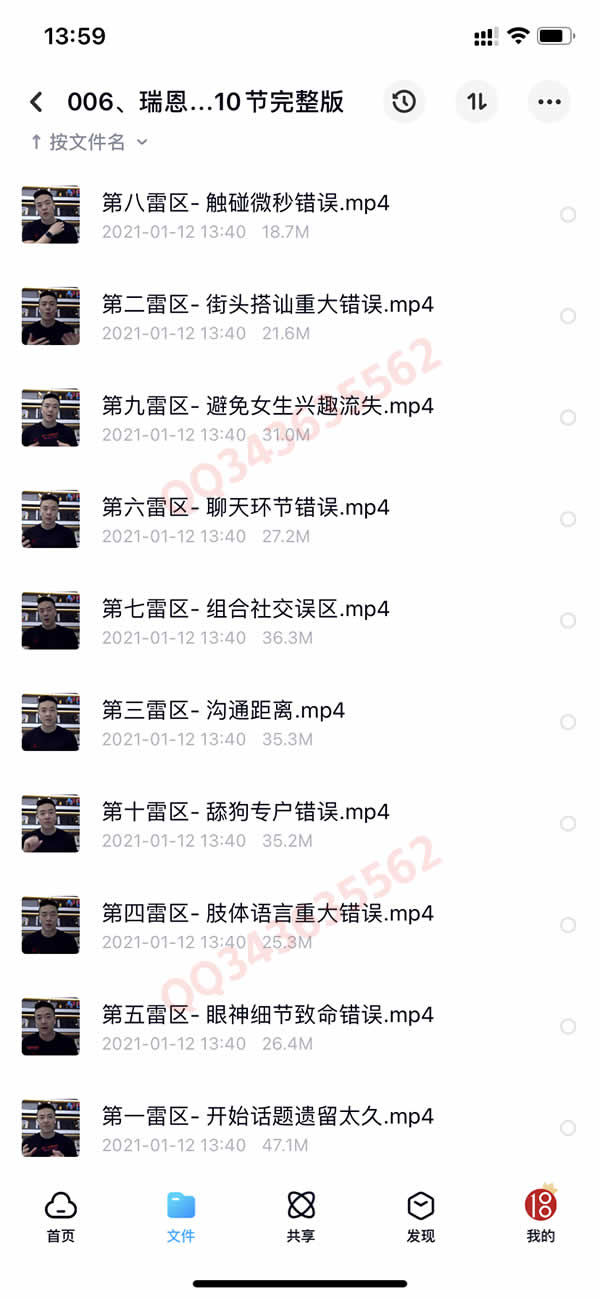Switch to the 文件 tab
Image resolution: width=600 pixels, height=1299 pixels.
click(181, 1216)
